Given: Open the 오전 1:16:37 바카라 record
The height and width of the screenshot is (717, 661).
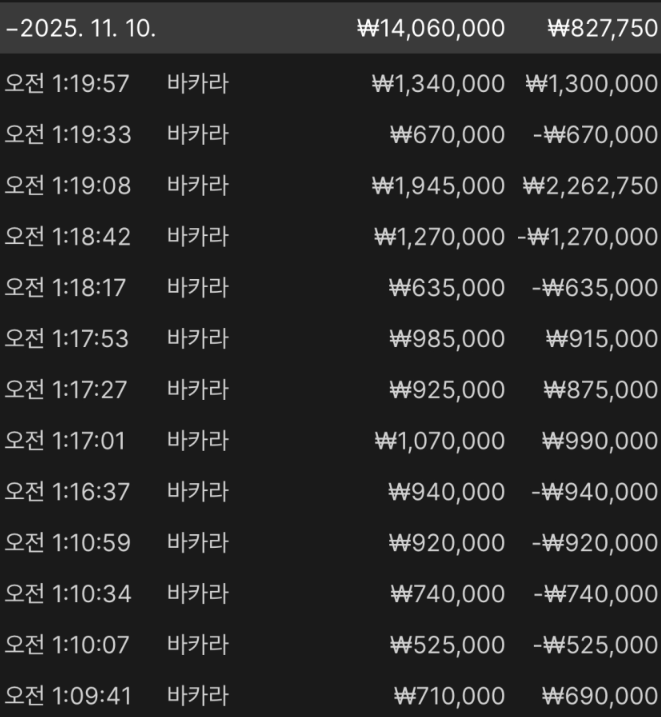Looking at the screenshot, I should point(330,492).
